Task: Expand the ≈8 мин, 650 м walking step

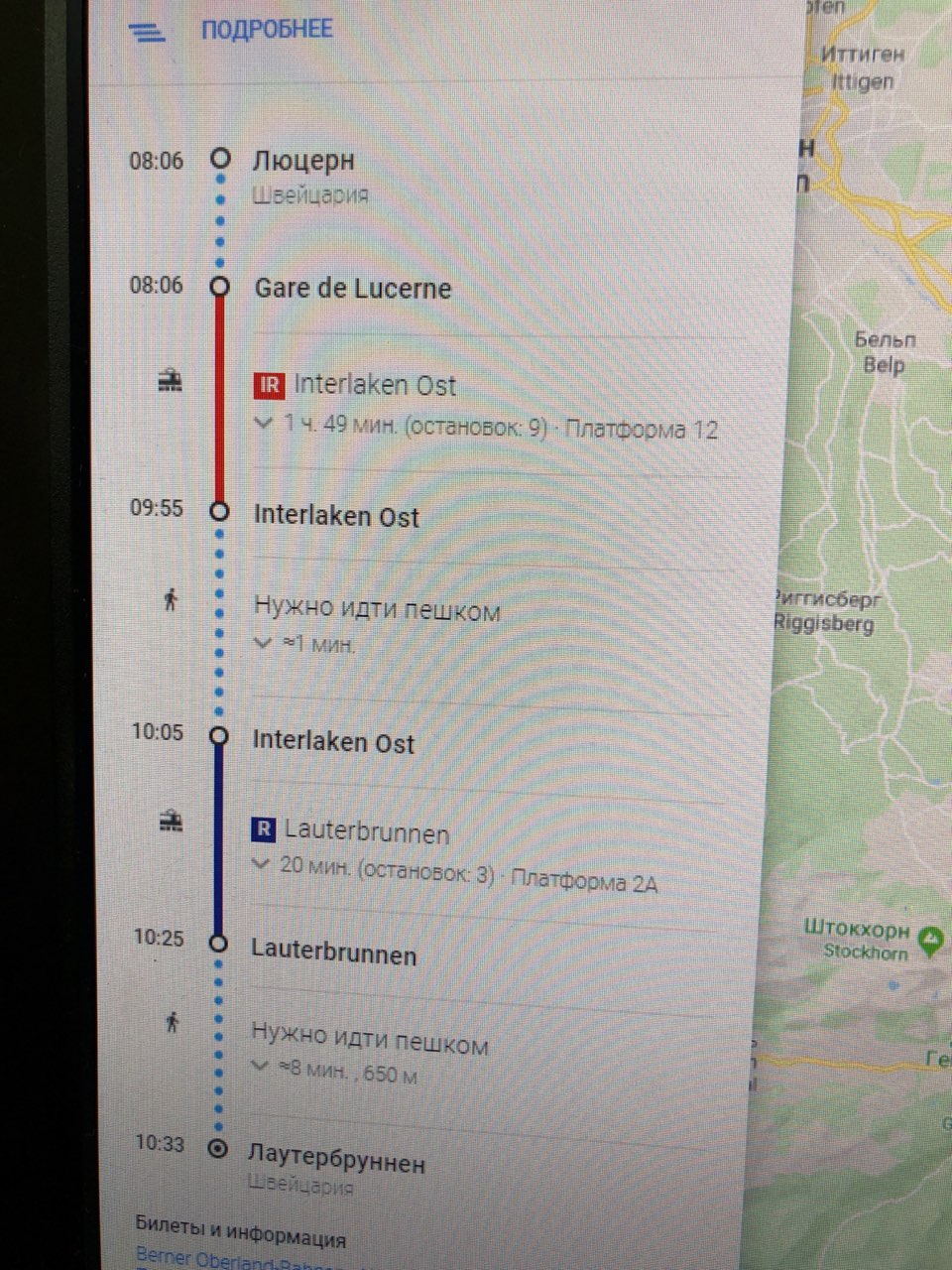Action: click(261, 1066)
